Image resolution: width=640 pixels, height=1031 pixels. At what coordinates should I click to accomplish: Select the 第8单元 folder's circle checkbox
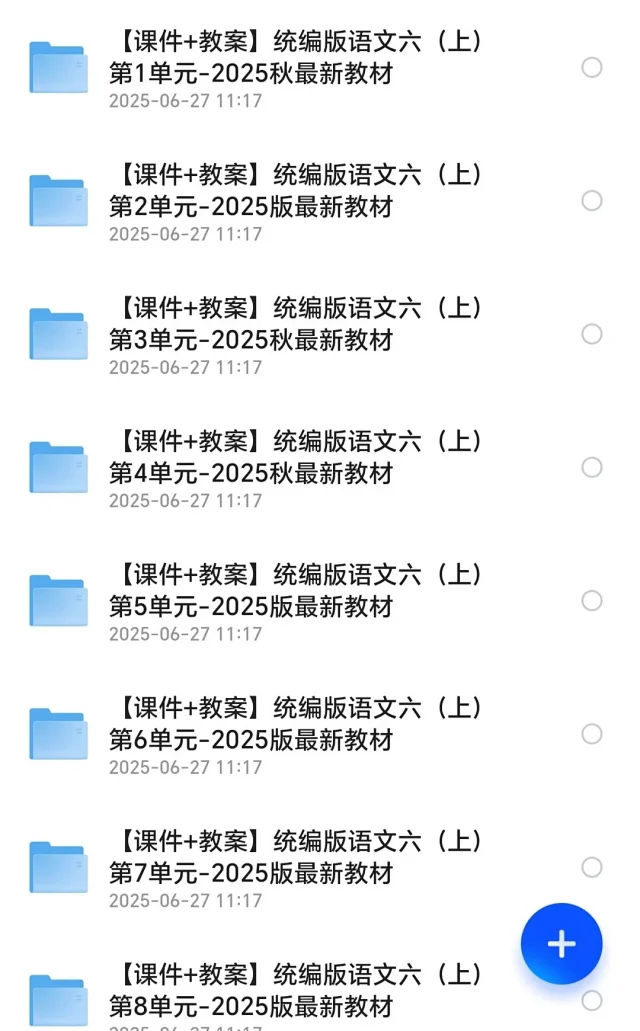click(592, 1001)
